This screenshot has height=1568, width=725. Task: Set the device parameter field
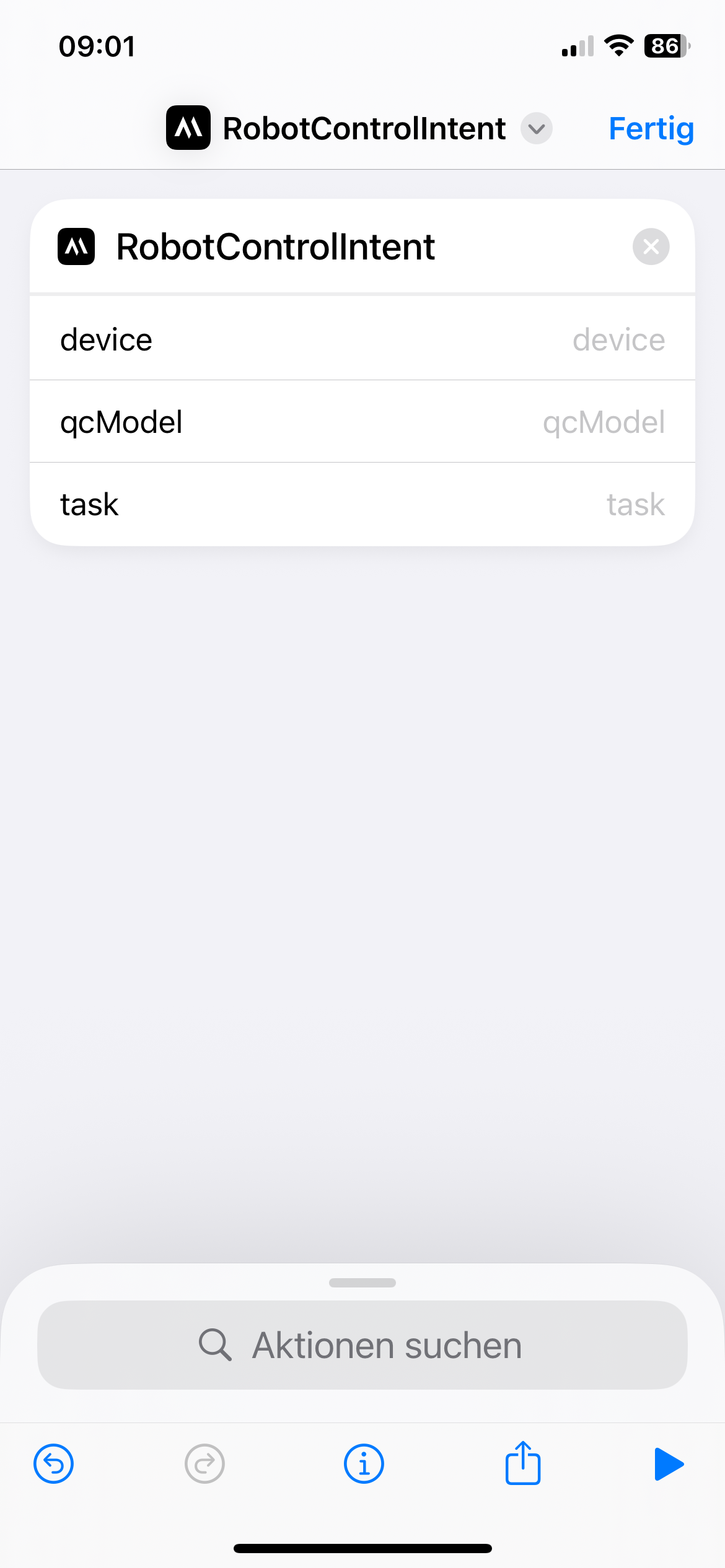point(362,339)
